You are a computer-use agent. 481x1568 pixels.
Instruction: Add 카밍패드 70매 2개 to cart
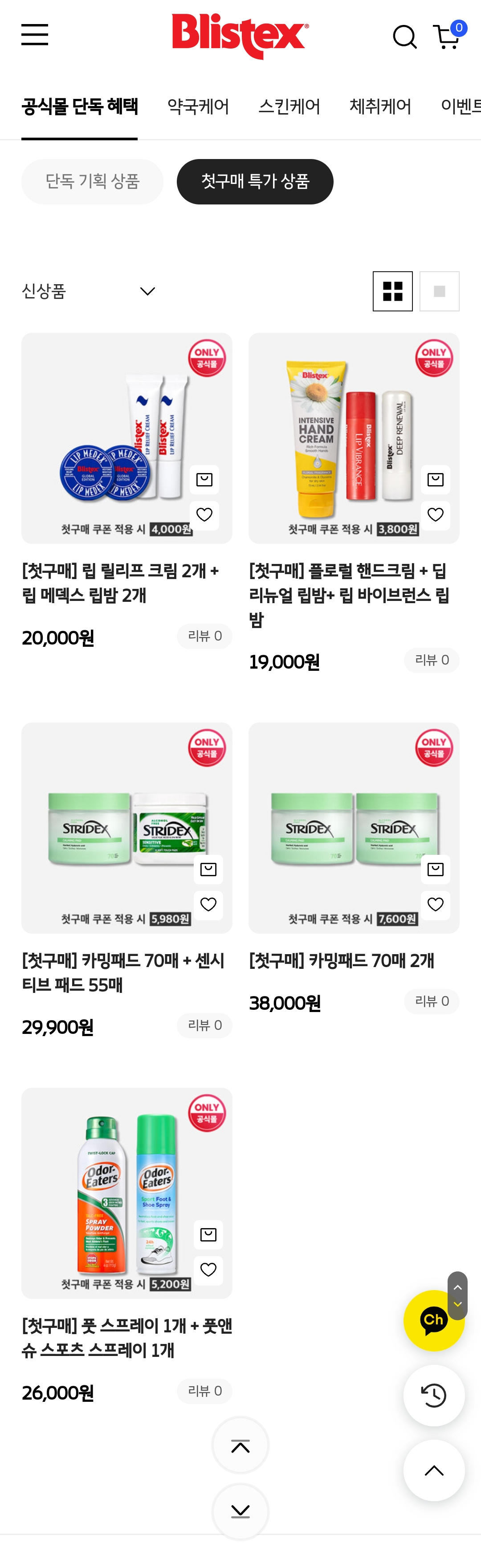pos(435,869)
